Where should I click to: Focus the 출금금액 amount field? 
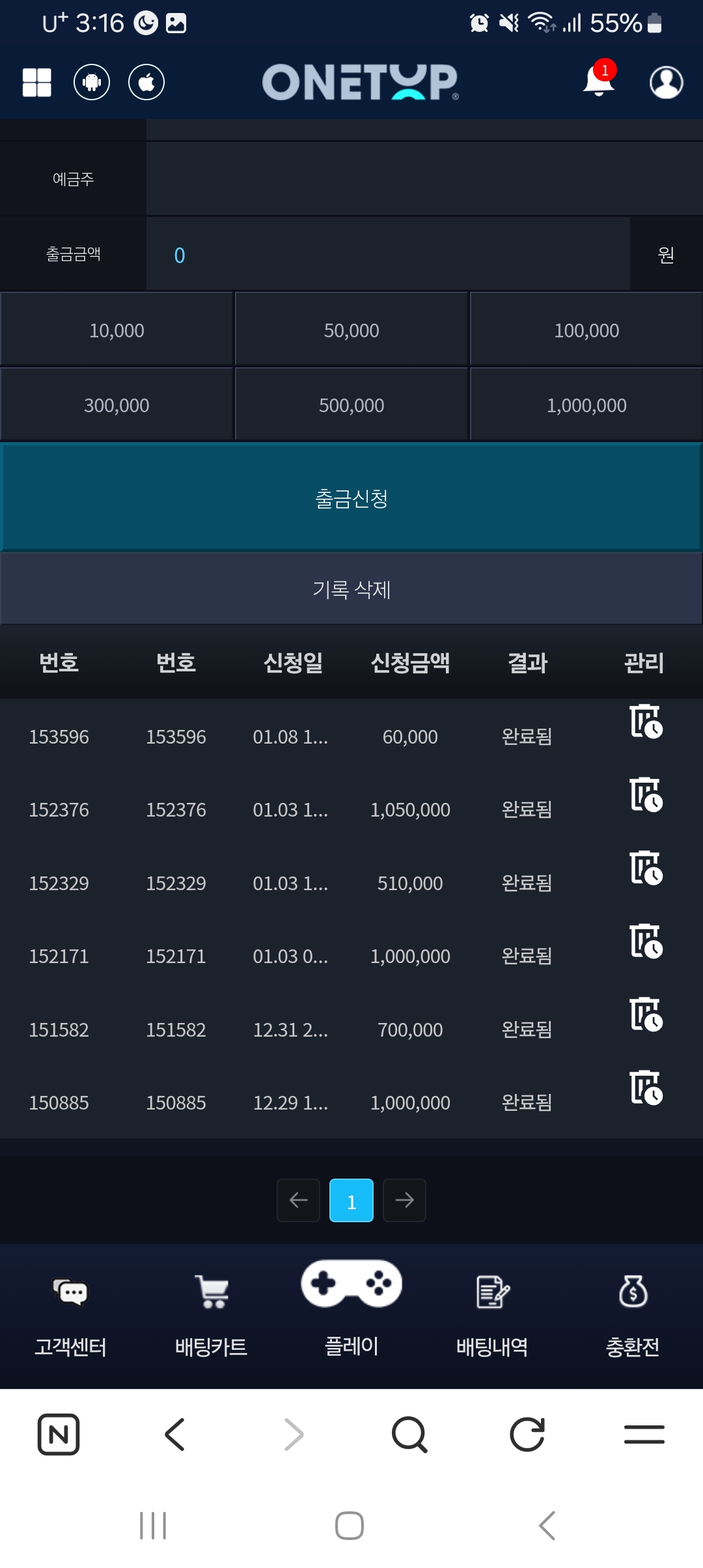point(387,255)
